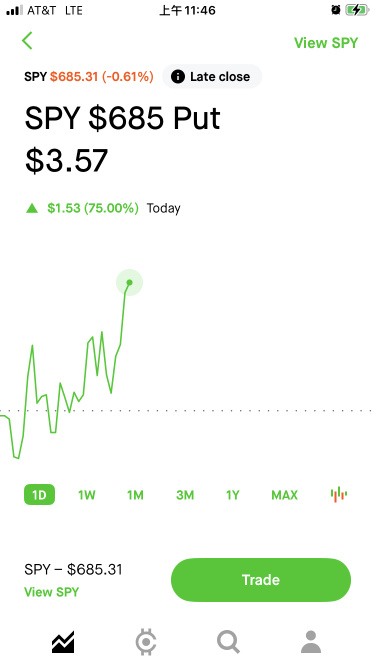The height and width of the screenshot is (667, 375).
Task: Toggle the candlestick chart view
Action: pos(339,494)
